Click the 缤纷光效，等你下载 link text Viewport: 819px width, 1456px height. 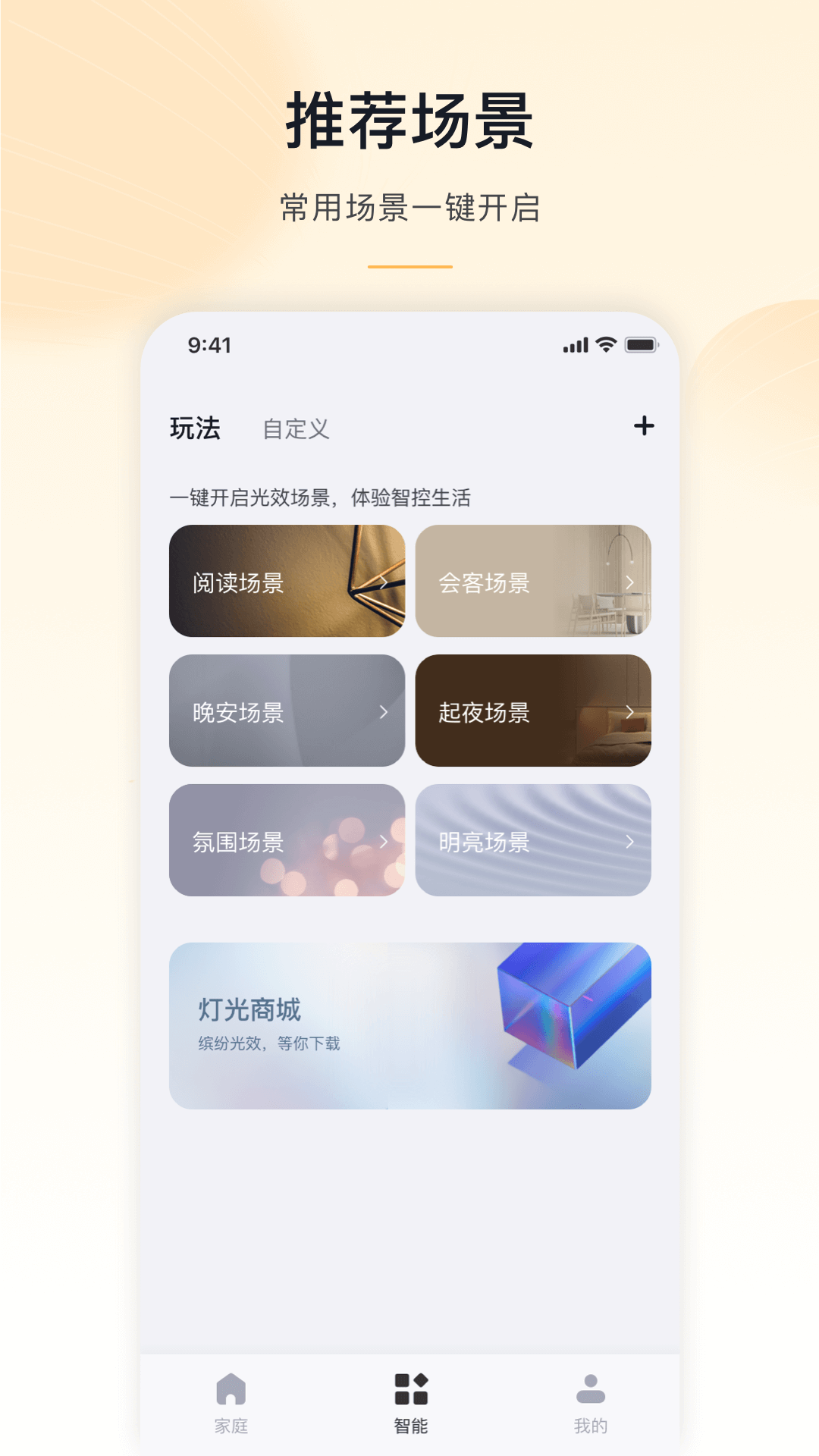click(x=267, y=1044)
